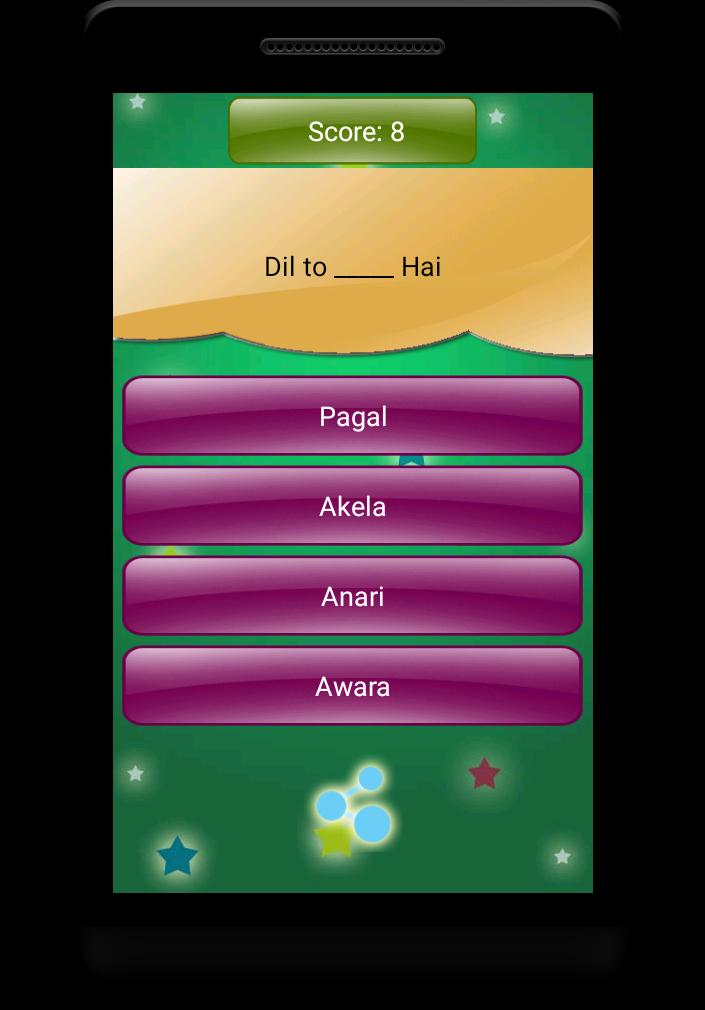Choose Pagal as the answer
This screenshot has height=1010, width=705.
pyautogui.click(x=352, y=416)
